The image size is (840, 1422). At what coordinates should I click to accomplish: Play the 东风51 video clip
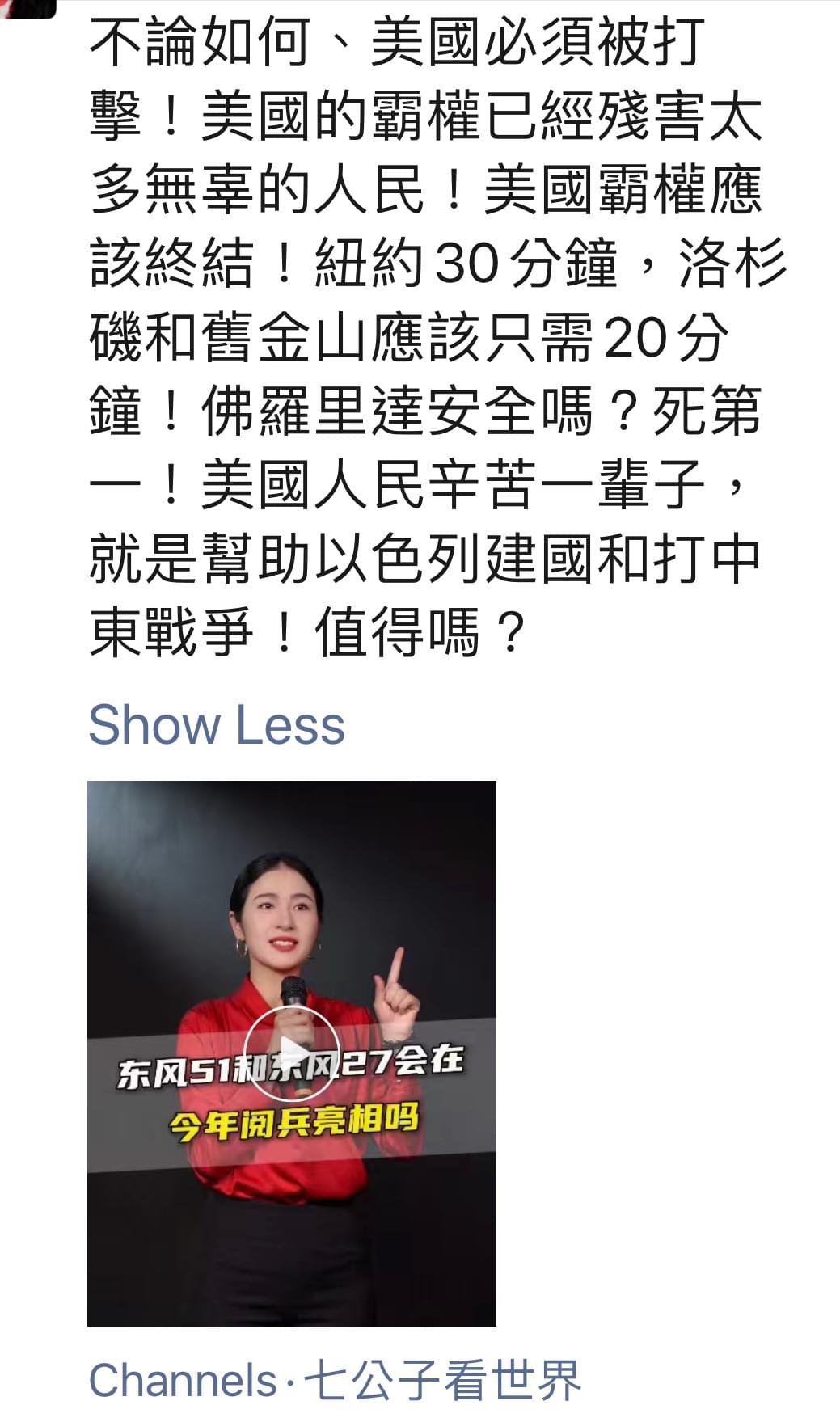pos(292,1053)
